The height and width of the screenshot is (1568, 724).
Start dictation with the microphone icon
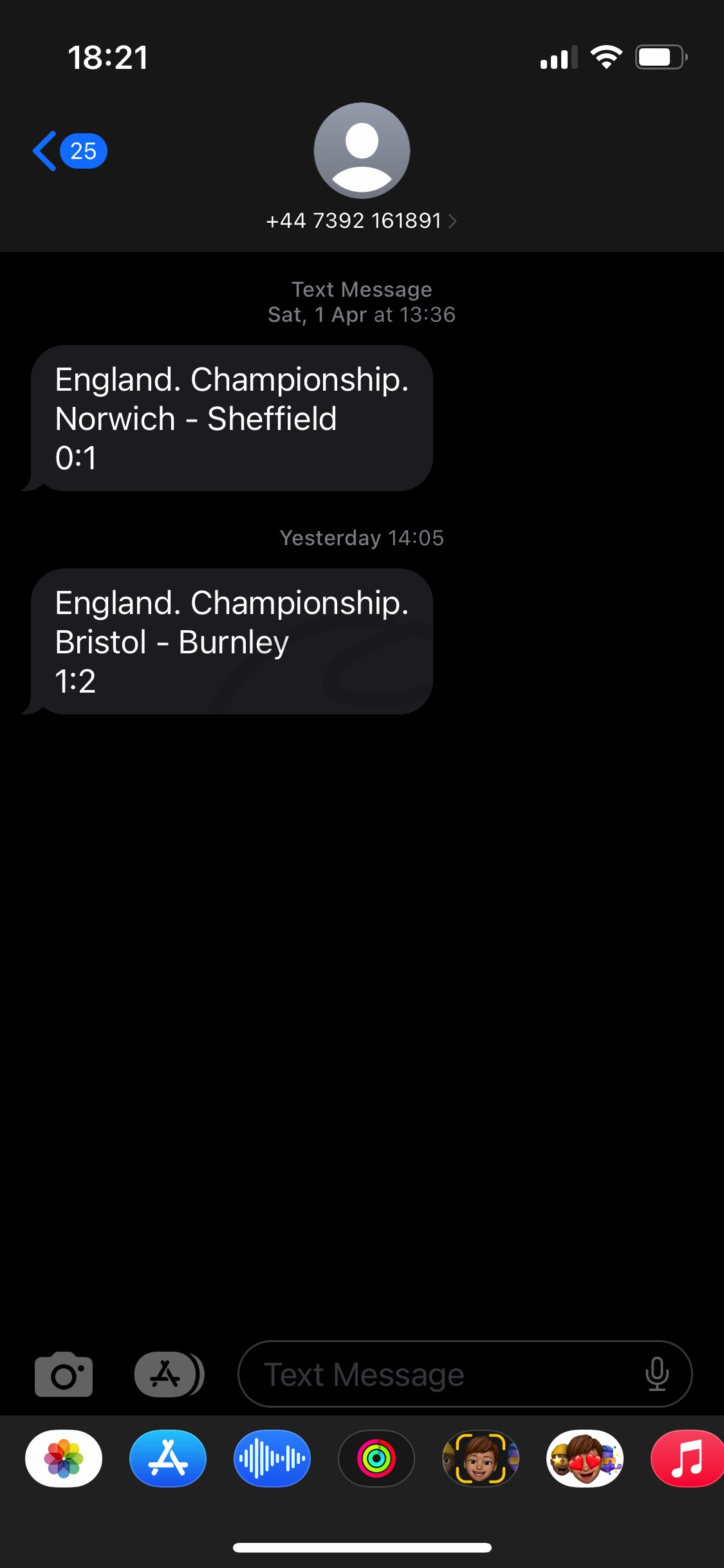[656, 1374]
